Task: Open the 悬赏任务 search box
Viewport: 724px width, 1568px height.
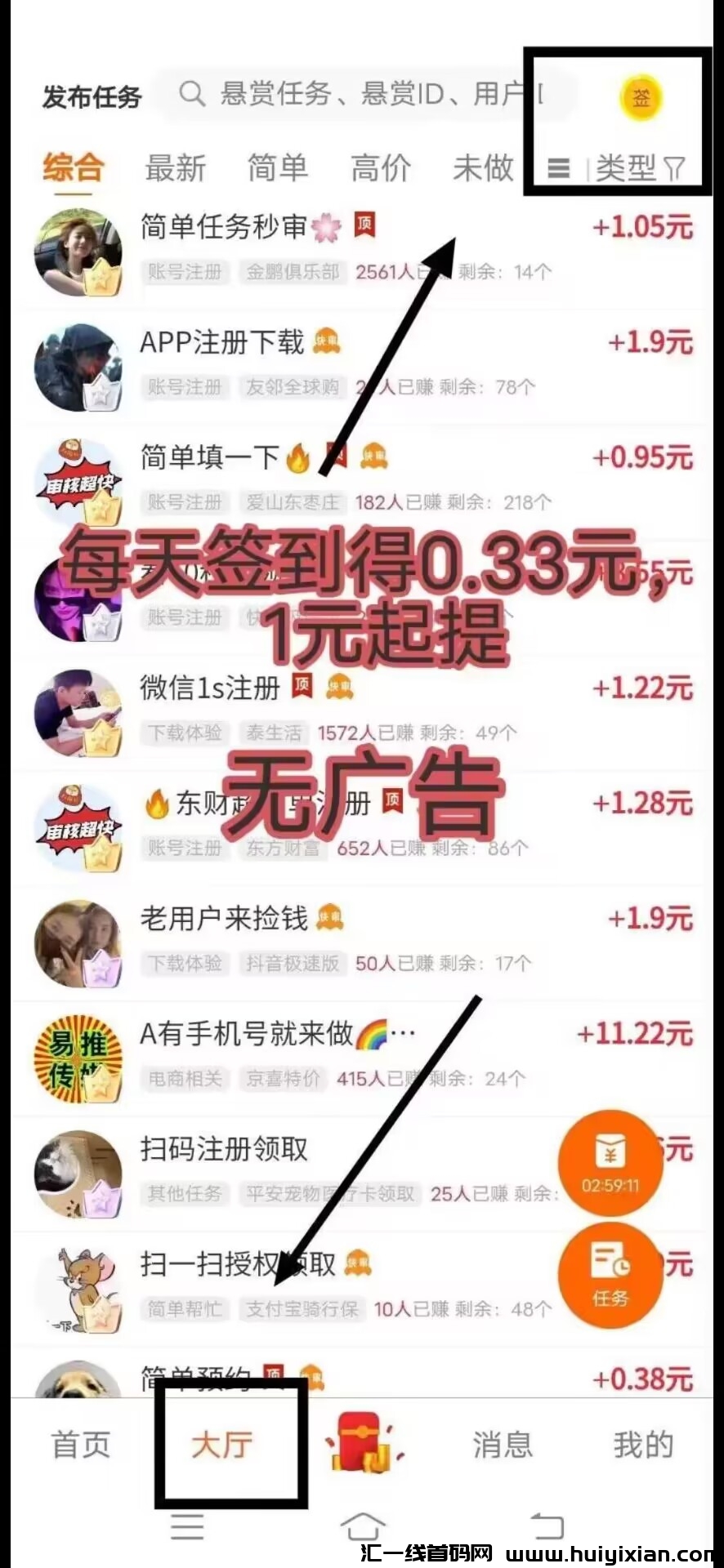Action: [x=368, y=95]
